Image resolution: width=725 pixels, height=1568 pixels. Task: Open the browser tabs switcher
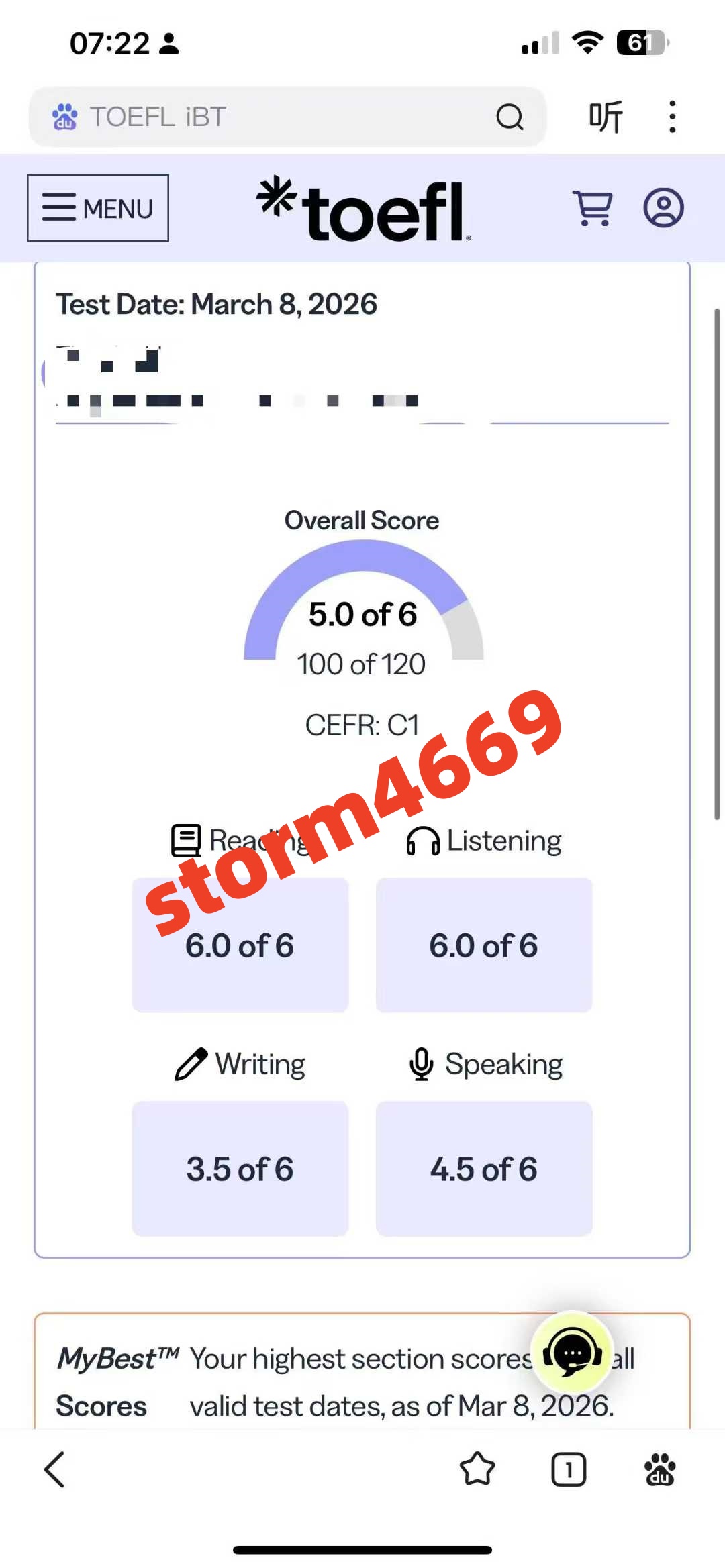point(569,1469)
